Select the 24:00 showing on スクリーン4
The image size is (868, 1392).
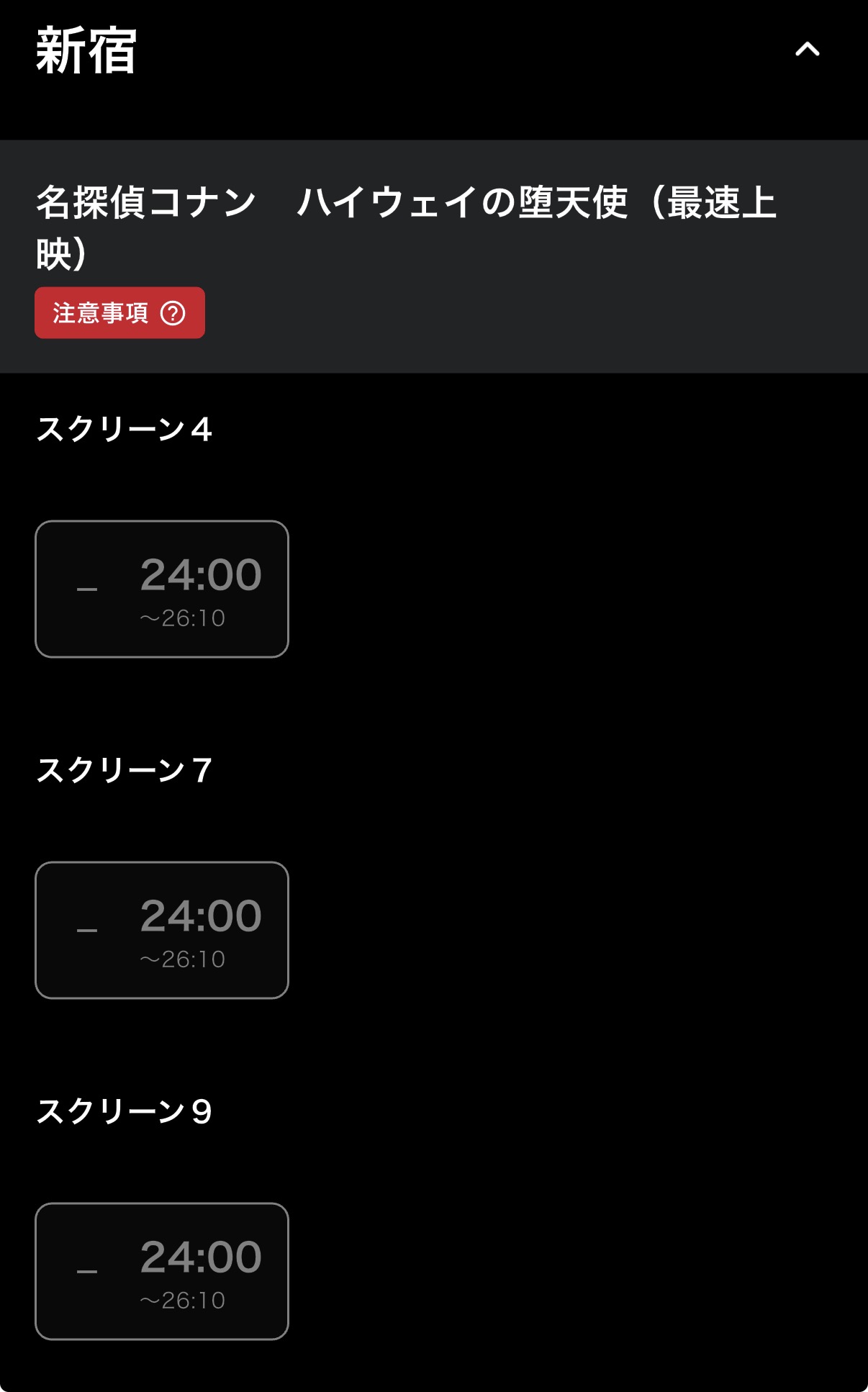click(162, 589)
